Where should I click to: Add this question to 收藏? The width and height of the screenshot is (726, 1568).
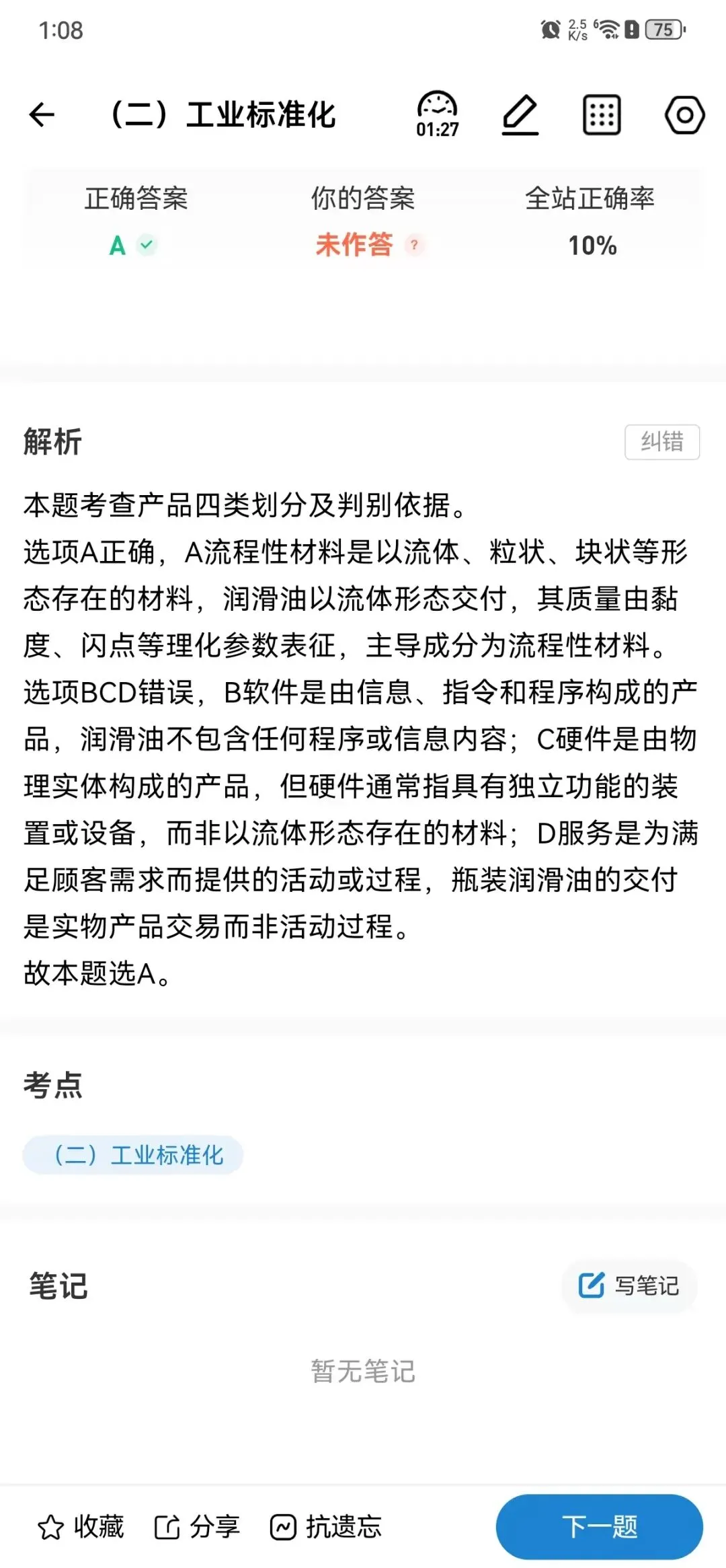81,1527
